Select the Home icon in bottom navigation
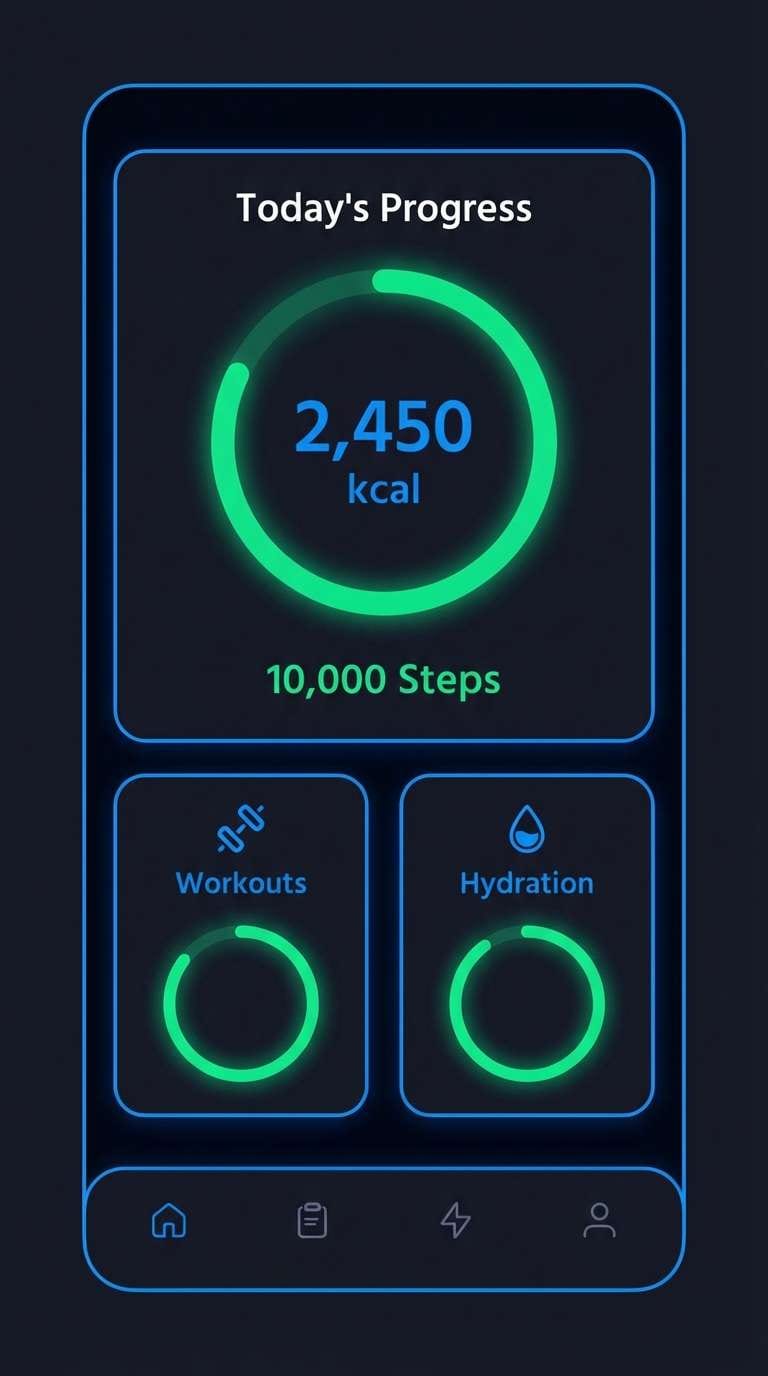 (170, 1219)
